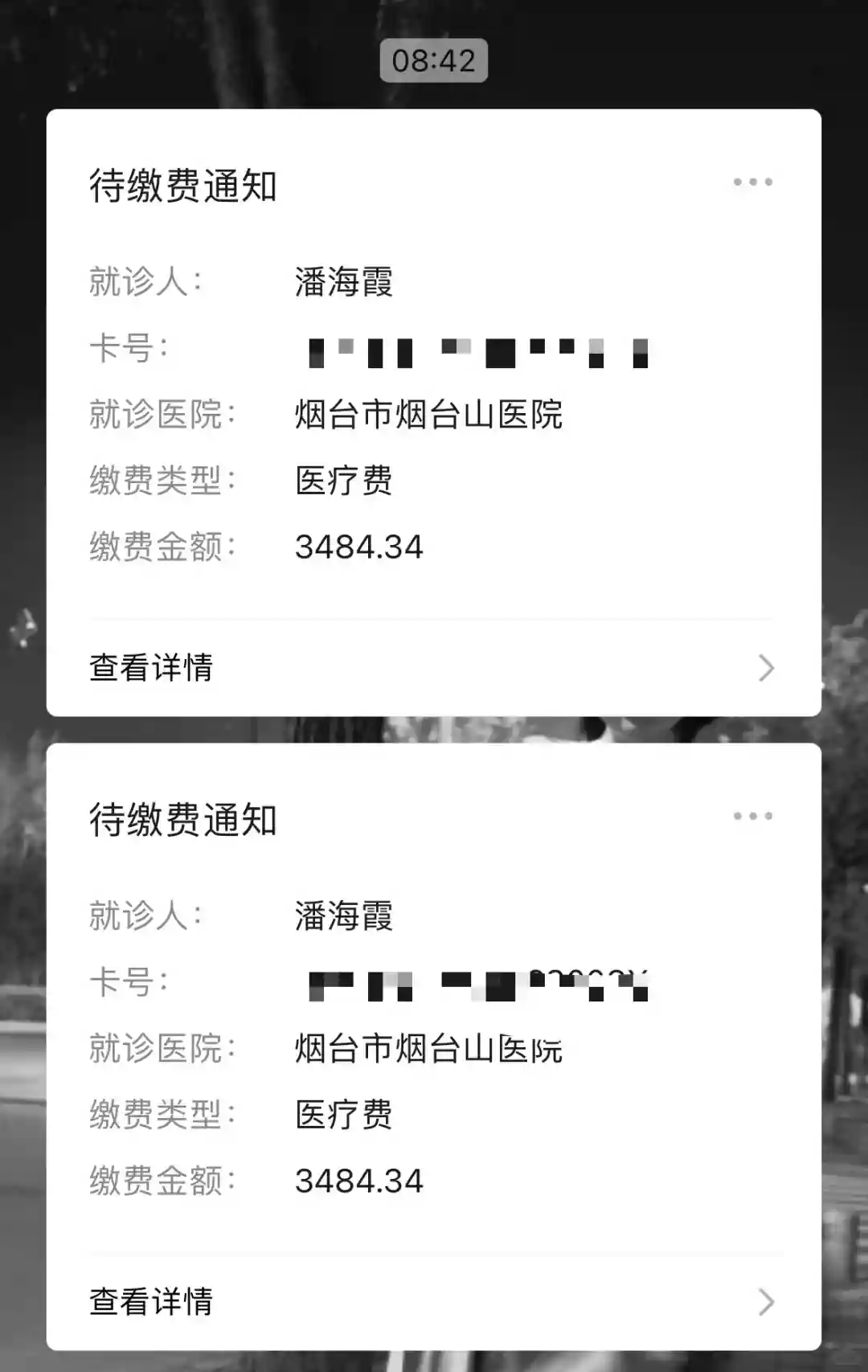Open the overflow menu on the first 待缴费通知 card
Screen dimensions: 868x1372
click(x=752, y=182)
